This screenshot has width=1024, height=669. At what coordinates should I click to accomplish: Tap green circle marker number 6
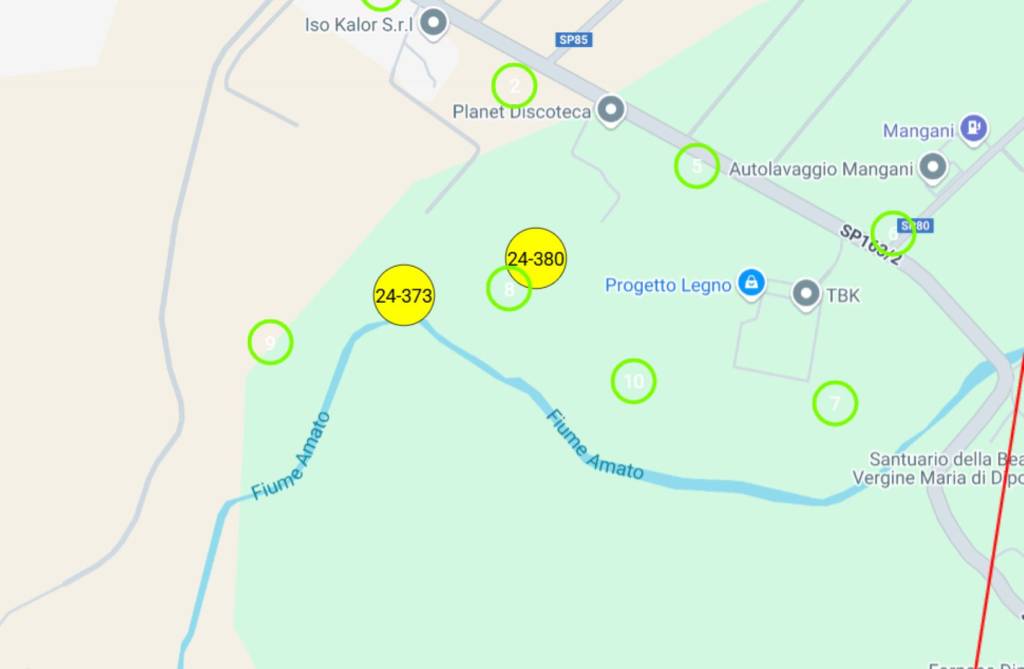(893, 233)
